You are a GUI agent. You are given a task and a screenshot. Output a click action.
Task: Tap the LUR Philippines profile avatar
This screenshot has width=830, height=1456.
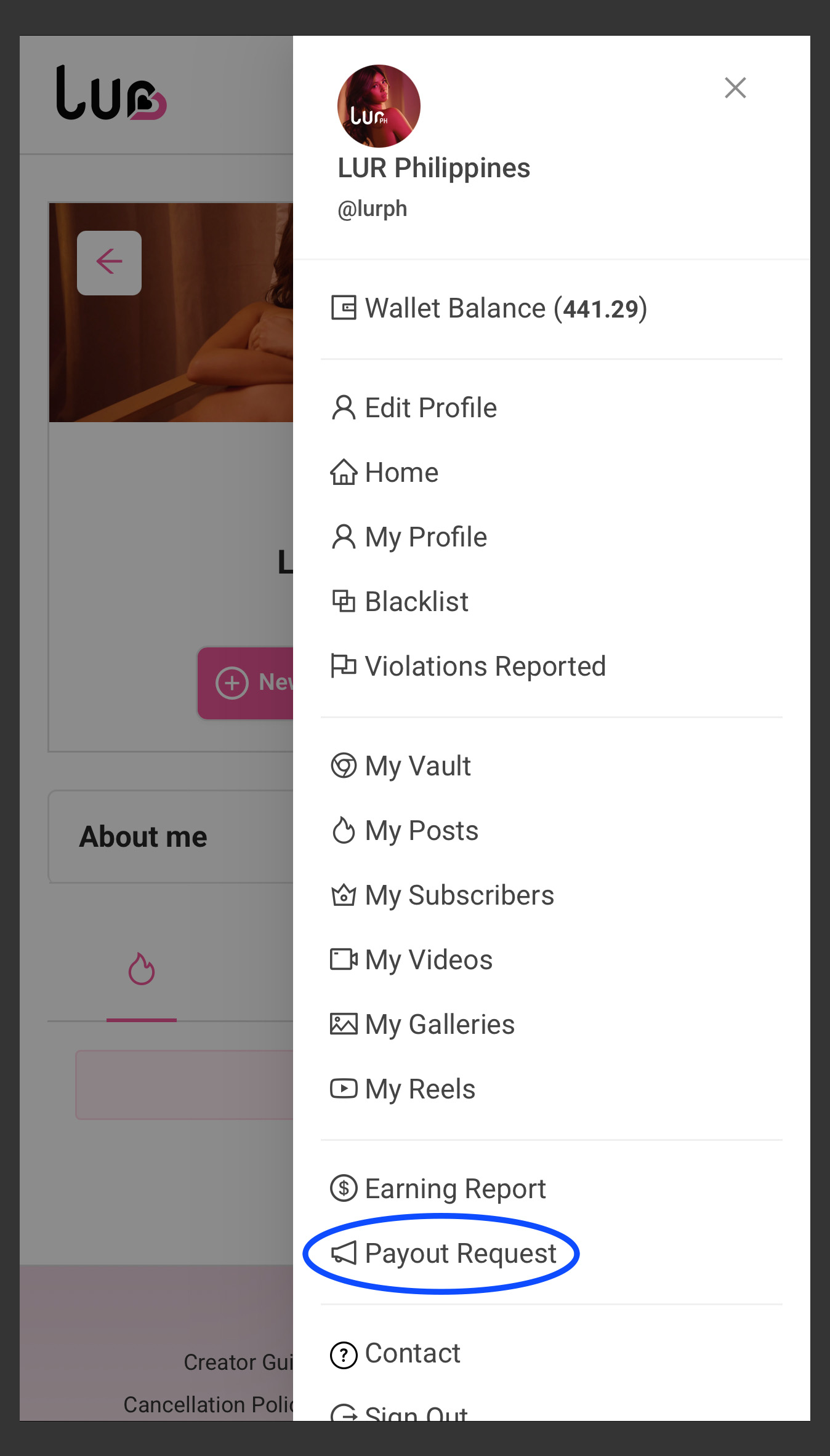(x=379, y=106)
